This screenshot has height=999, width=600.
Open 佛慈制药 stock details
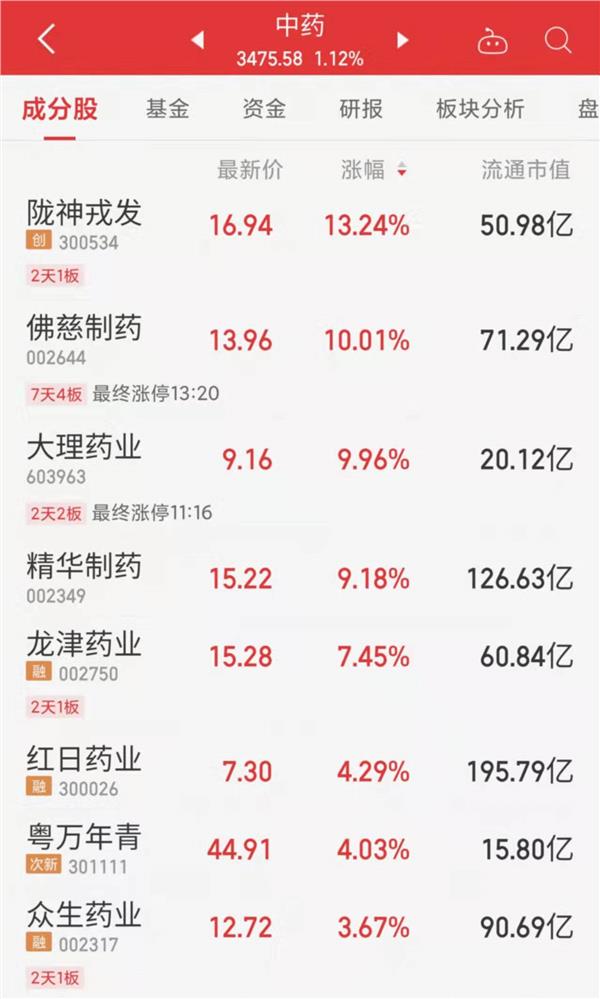tap(300, 358)
